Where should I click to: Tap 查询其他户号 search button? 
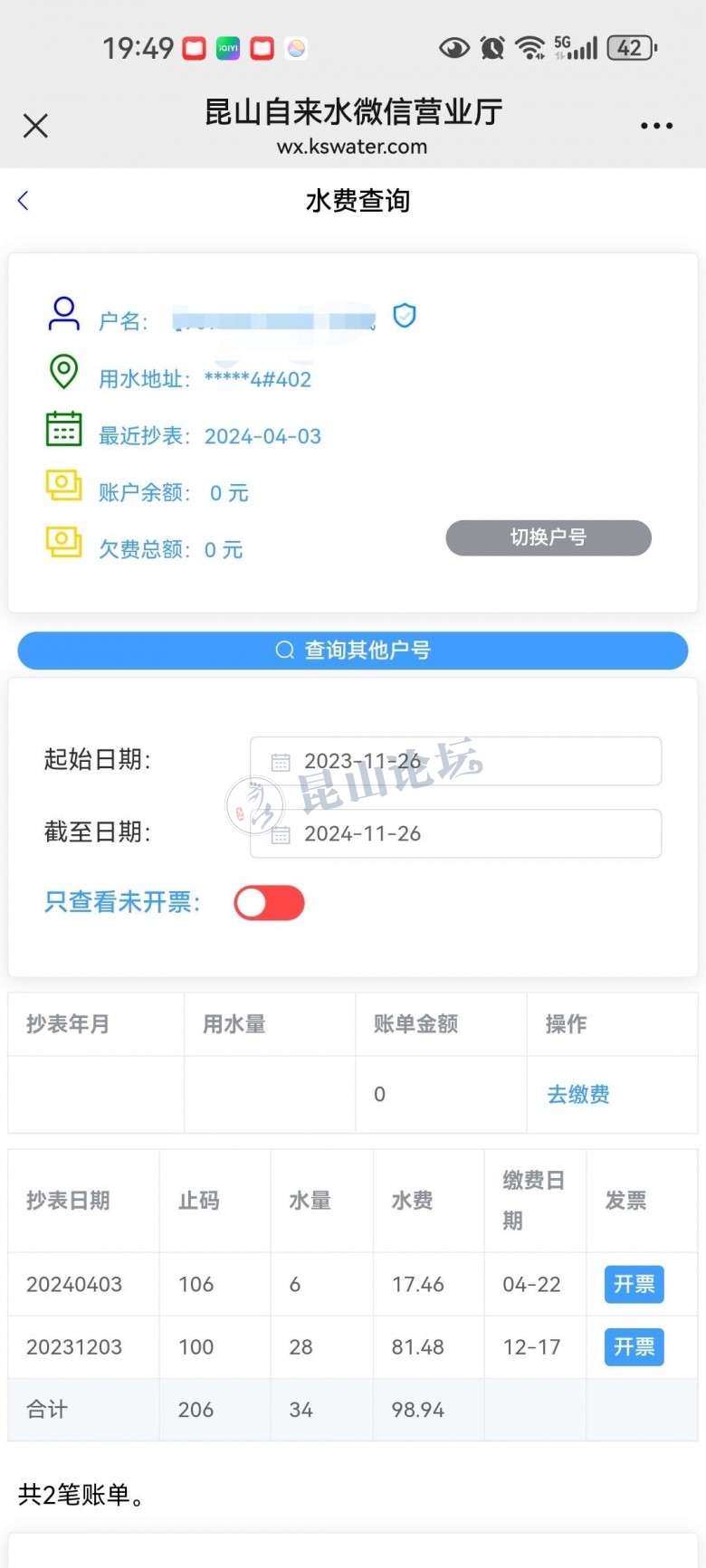pos(353,651)
